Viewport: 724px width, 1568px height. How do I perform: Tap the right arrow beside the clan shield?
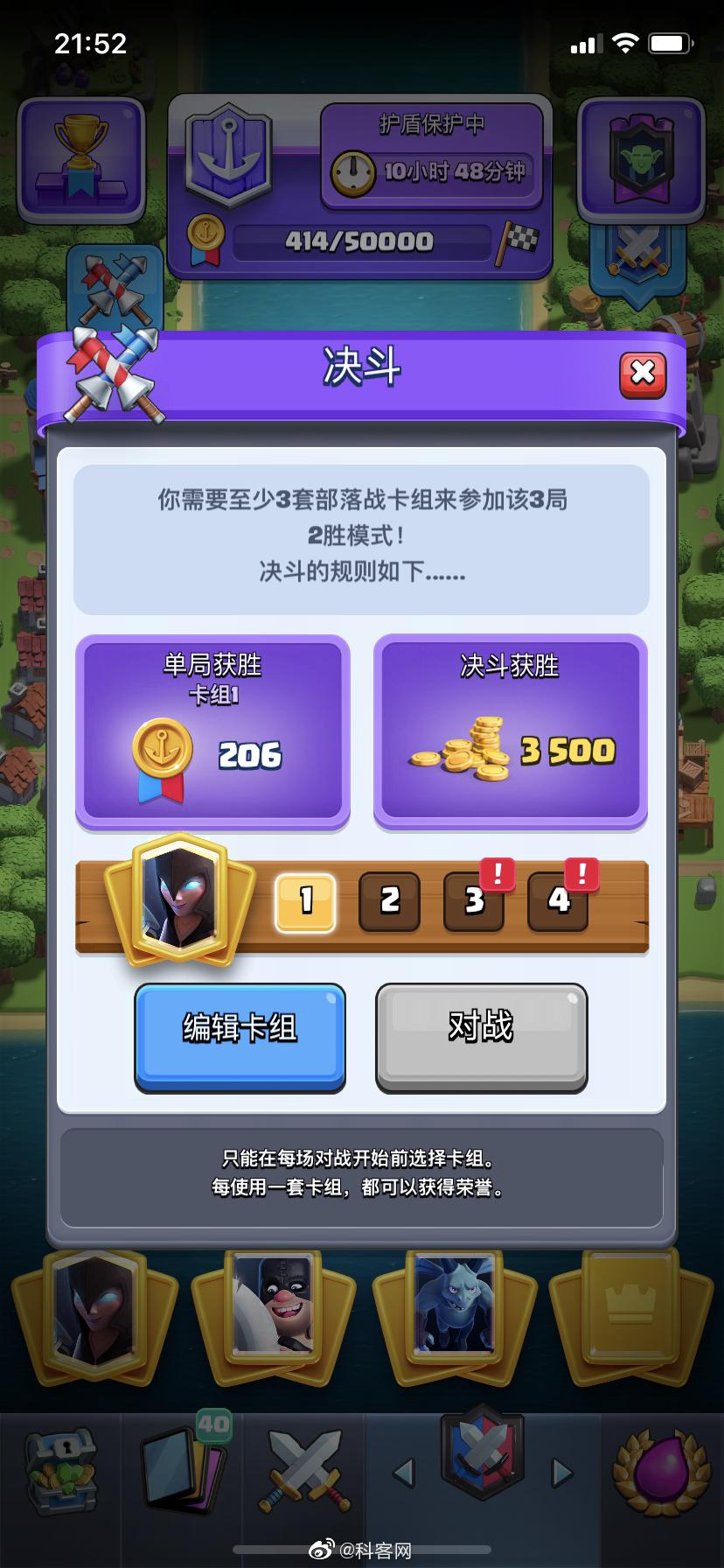click(562, 1473)
